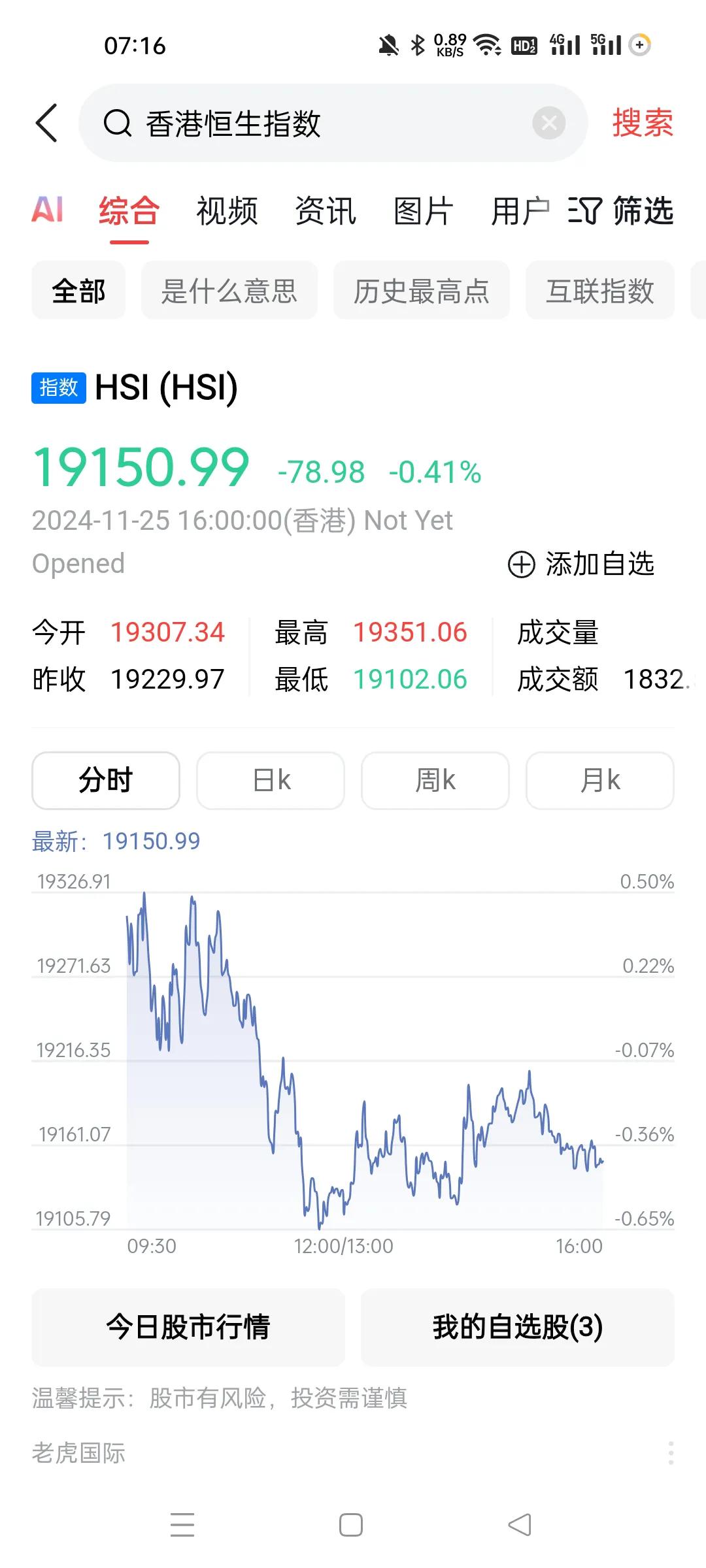The width and height of the screenshot is (706, 1568).
Task: Open 今日股市行情
Action: click(188, 1327)
